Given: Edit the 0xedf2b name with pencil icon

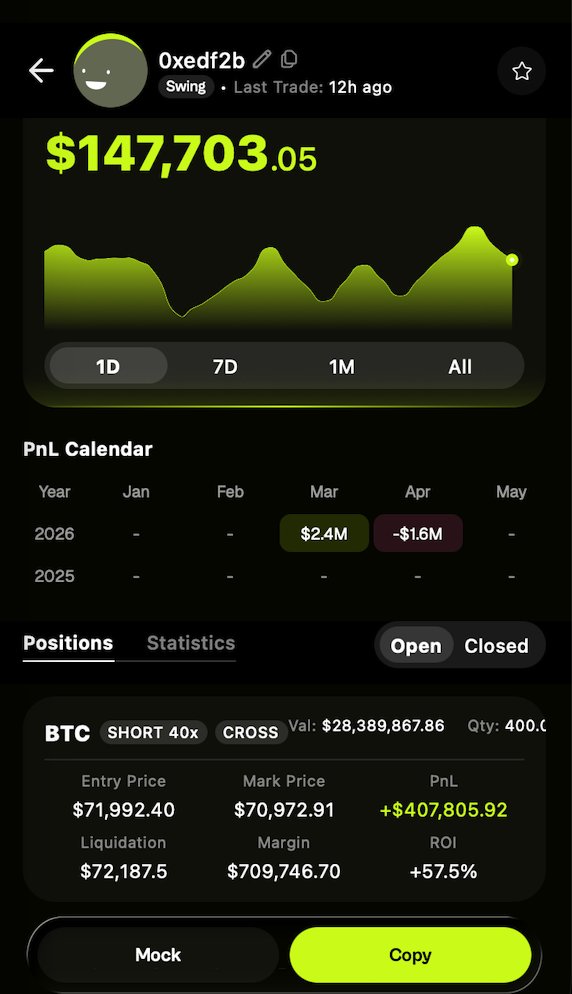Looking at the screenshot, I should point(262,60).
